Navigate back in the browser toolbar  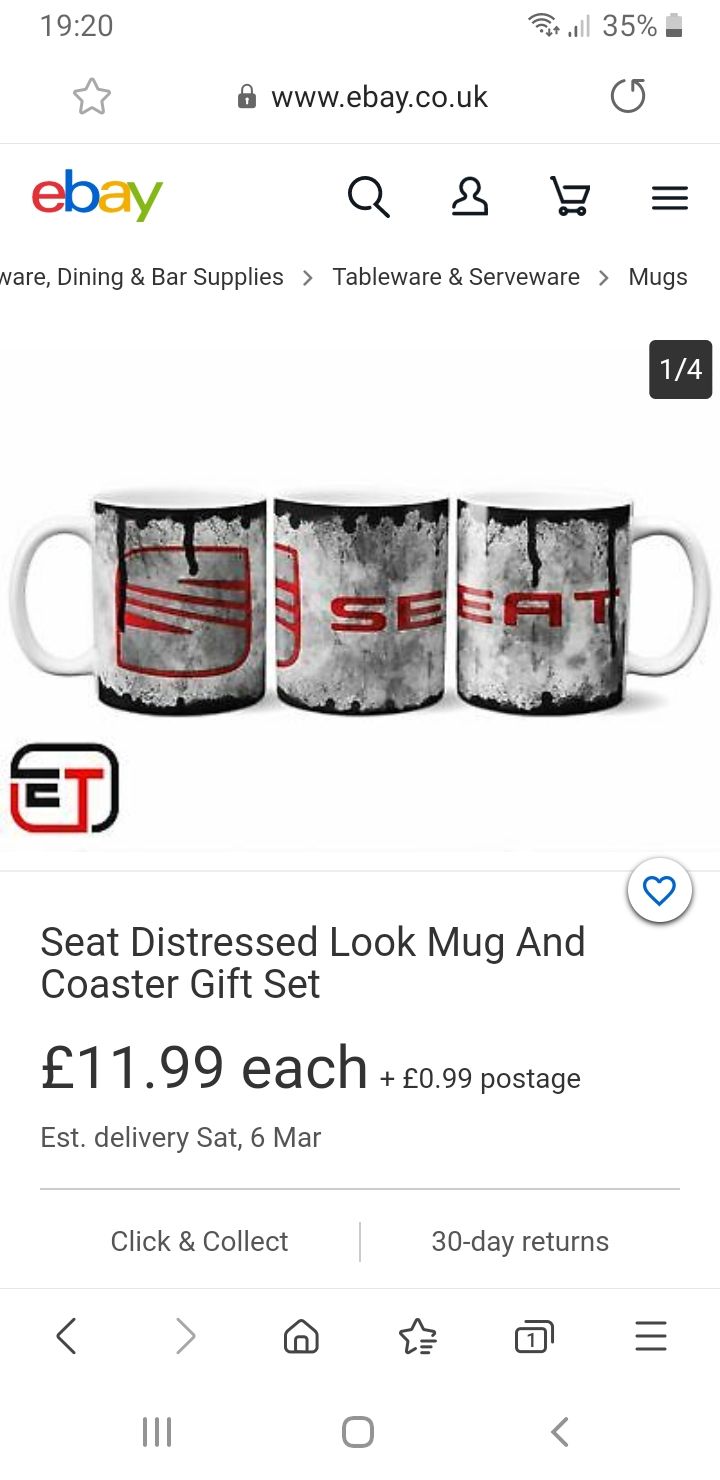(x=66, y=1336)
